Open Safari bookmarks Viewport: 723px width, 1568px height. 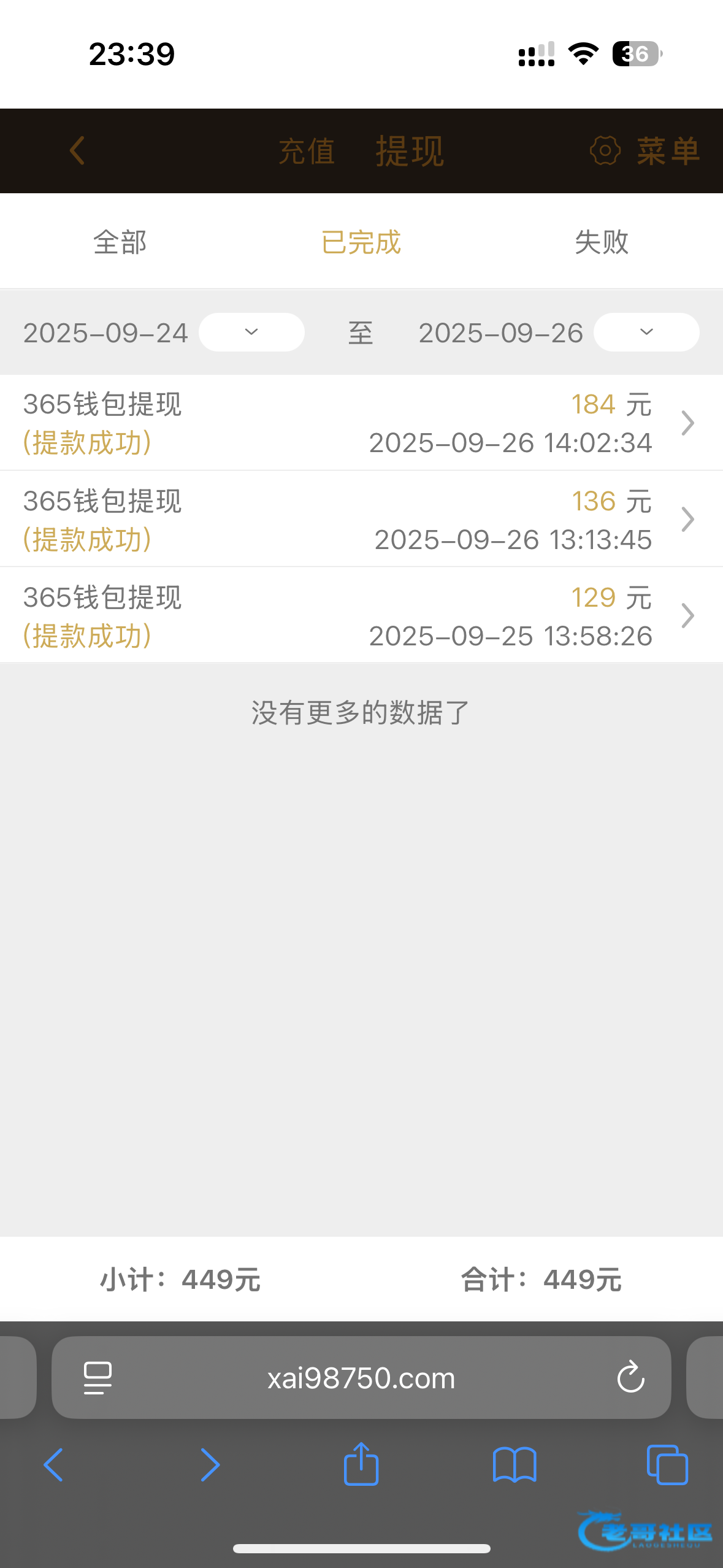(x=515, y=1465)
